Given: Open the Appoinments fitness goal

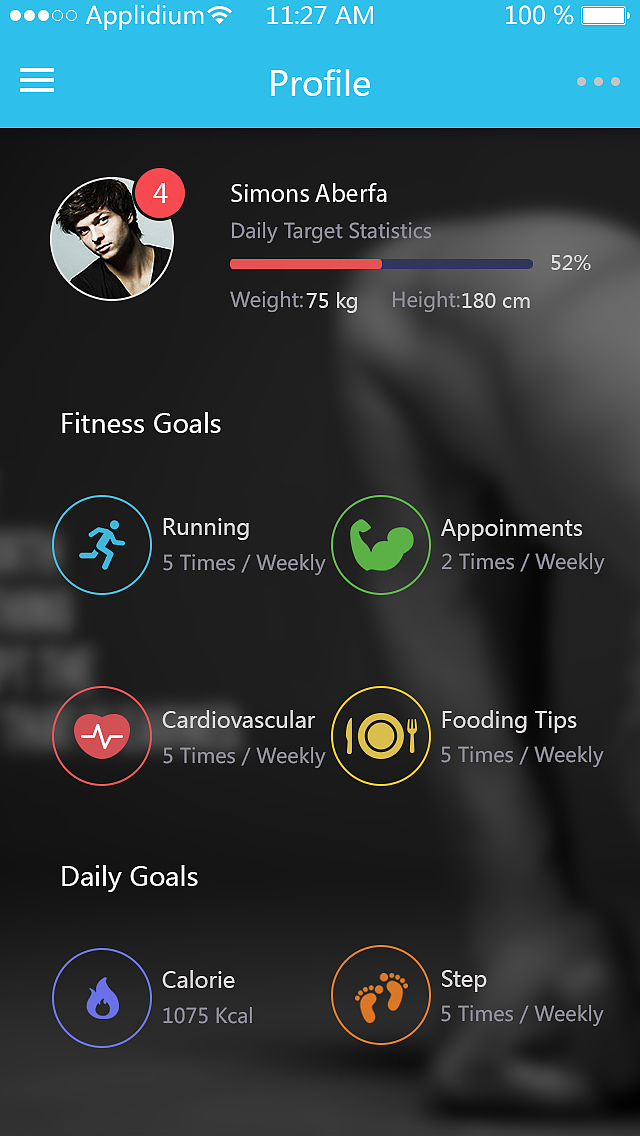Looking at the screenshot, I should pos(381,545).
